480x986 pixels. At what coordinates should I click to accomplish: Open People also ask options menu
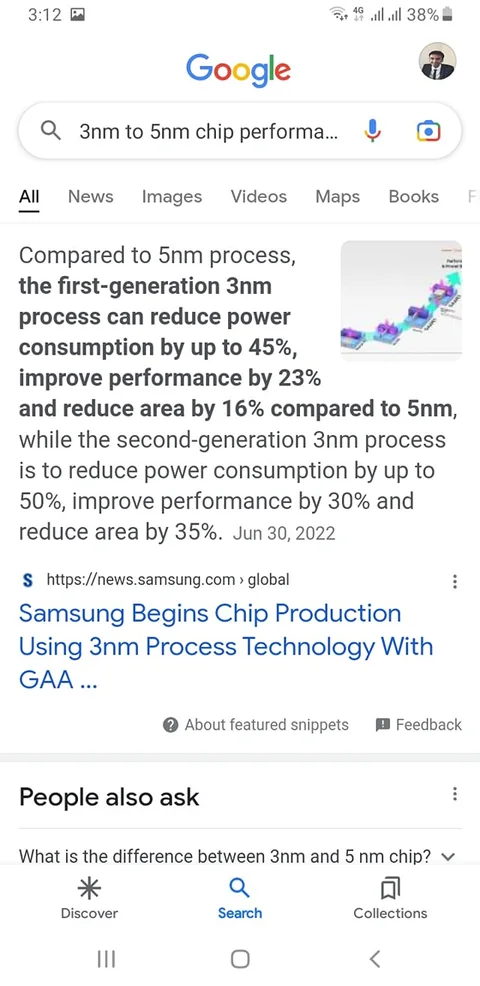pos(455,794)
